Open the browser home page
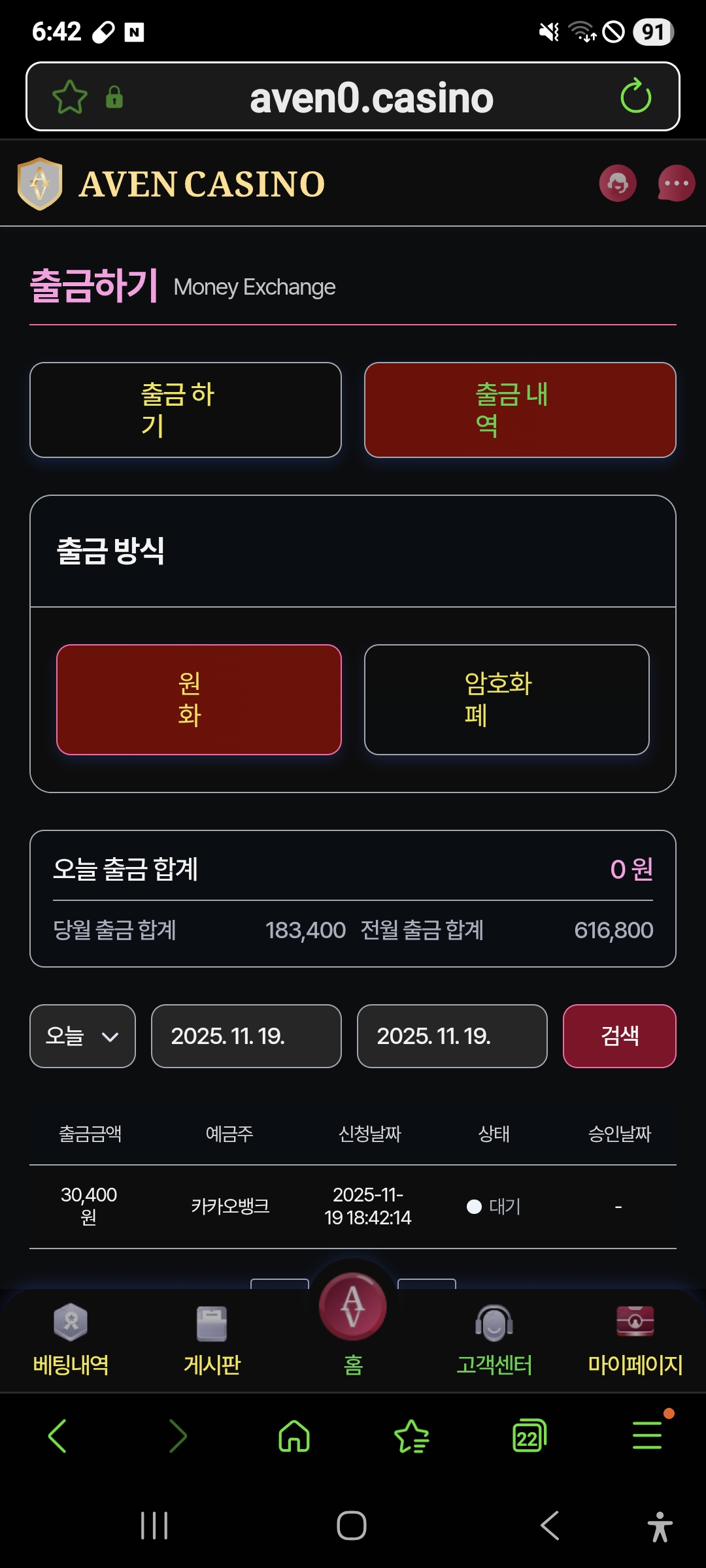Image resolution: width=706 pixels, height=1568 pixels. (x=294, y=1436)
